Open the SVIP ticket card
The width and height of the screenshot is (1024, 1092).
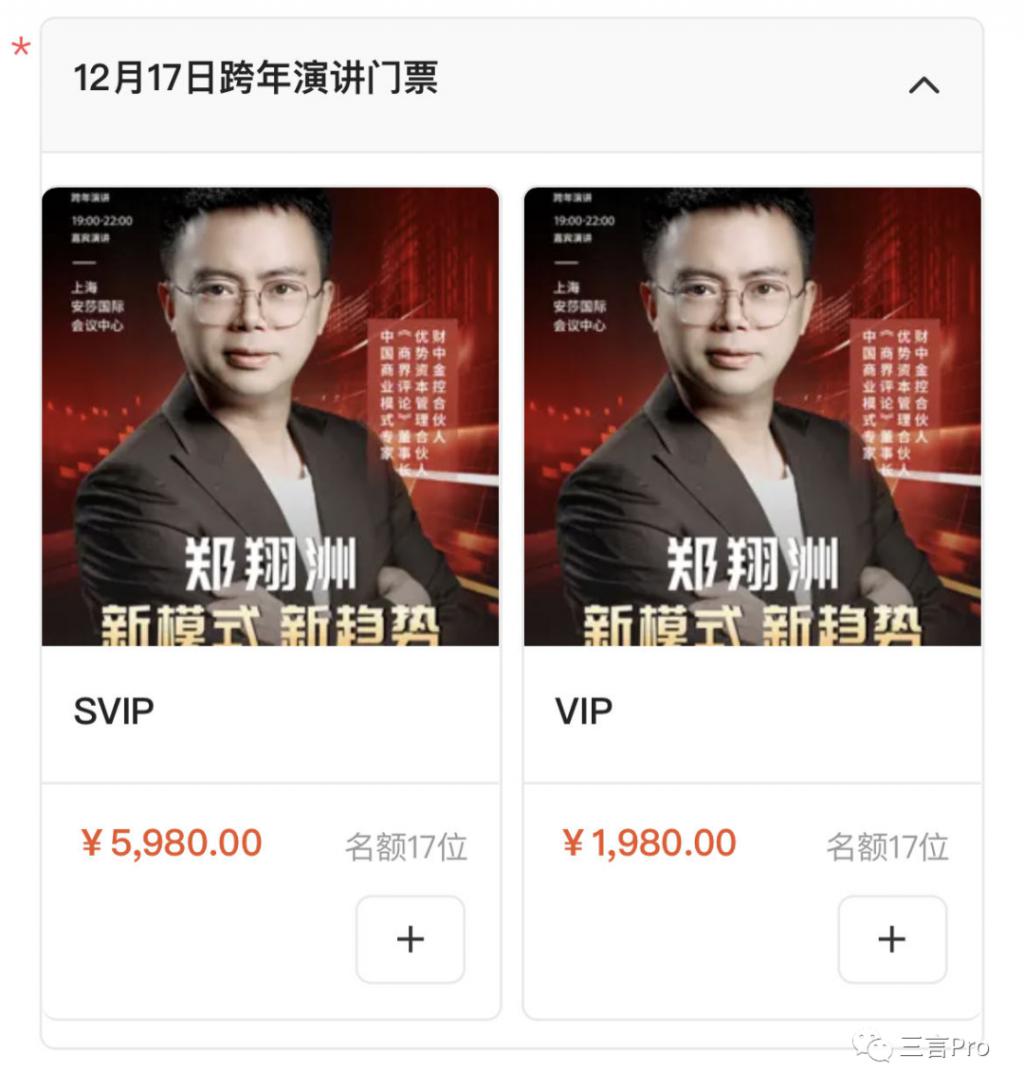pos(270,417)
